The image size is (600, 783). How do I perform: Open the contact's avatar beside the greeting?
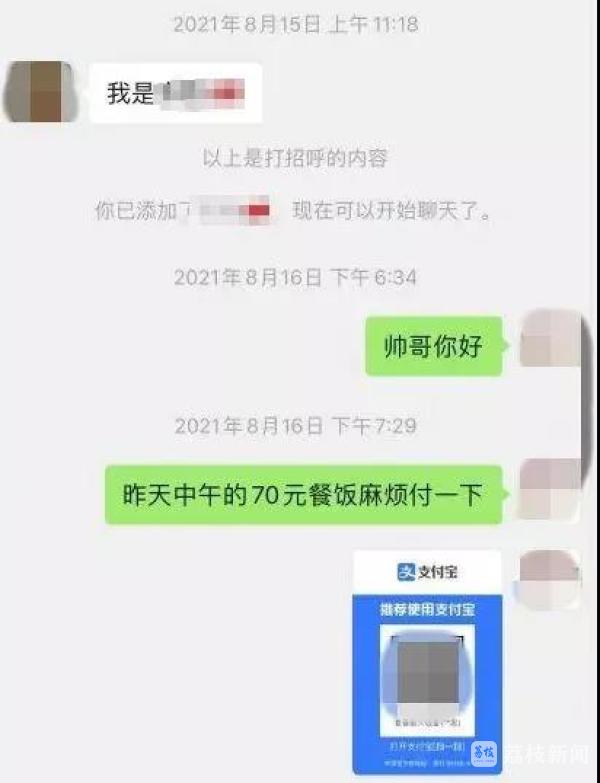point(41,92)
